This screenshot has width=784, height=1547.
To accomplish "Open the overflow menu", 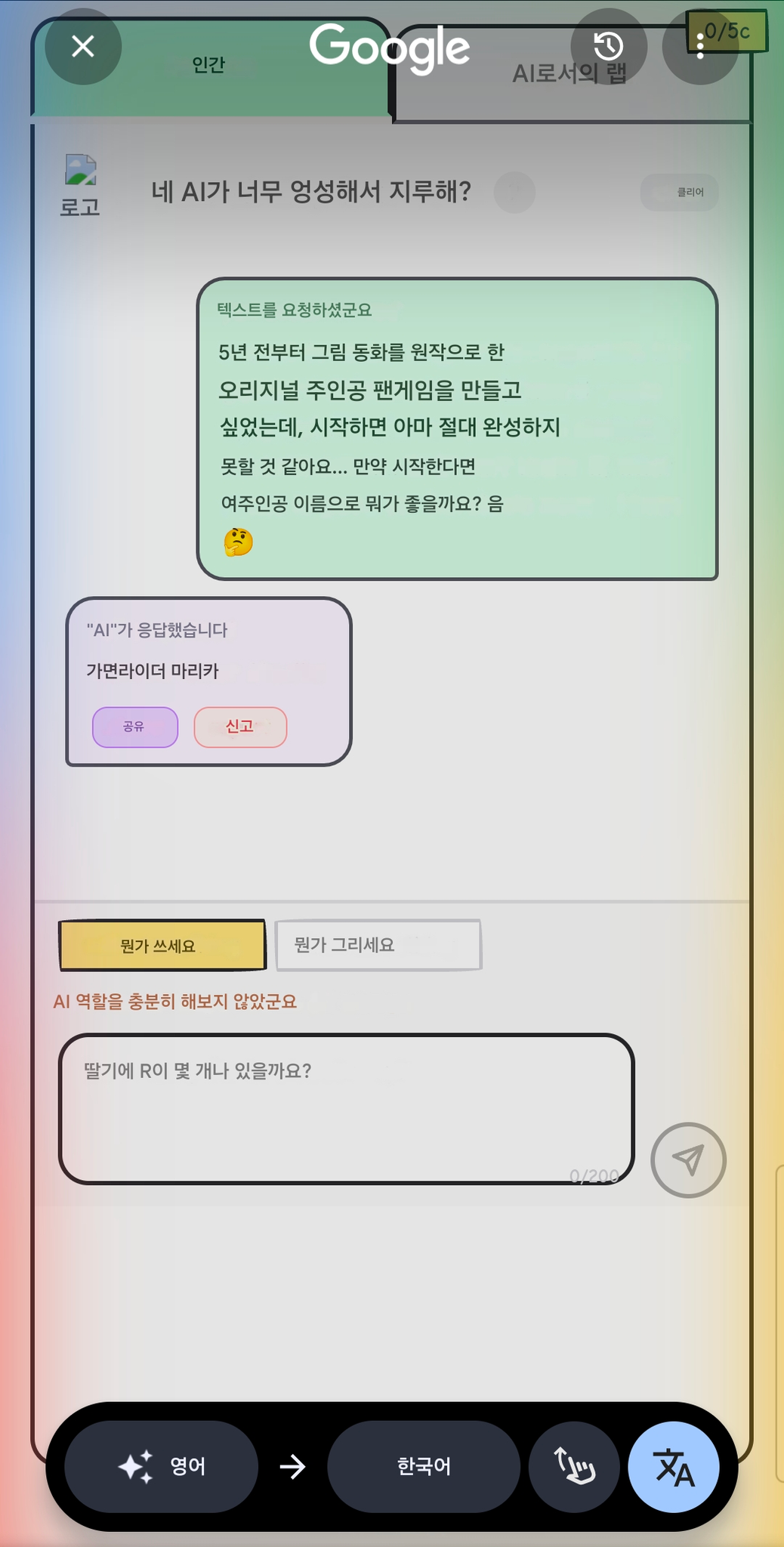I will [700, 47].
